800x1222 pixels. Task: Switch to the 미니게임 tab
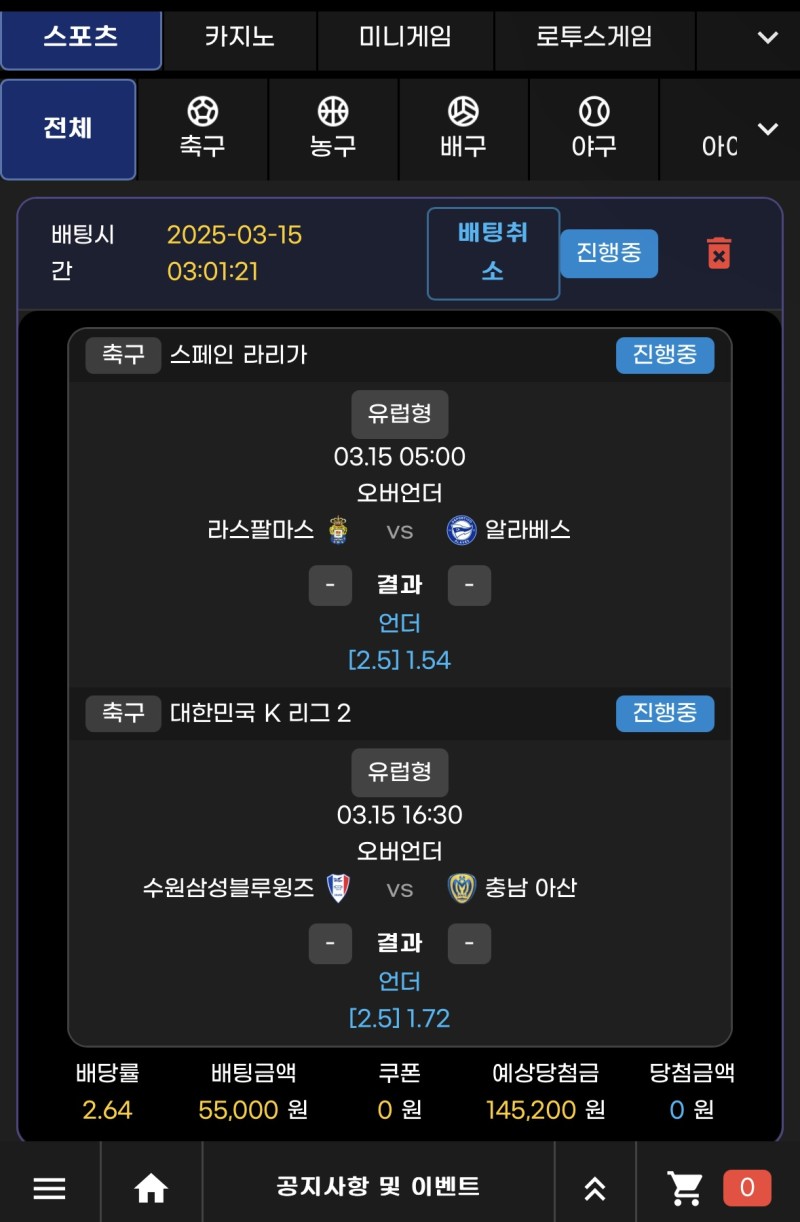pos(405,38)
